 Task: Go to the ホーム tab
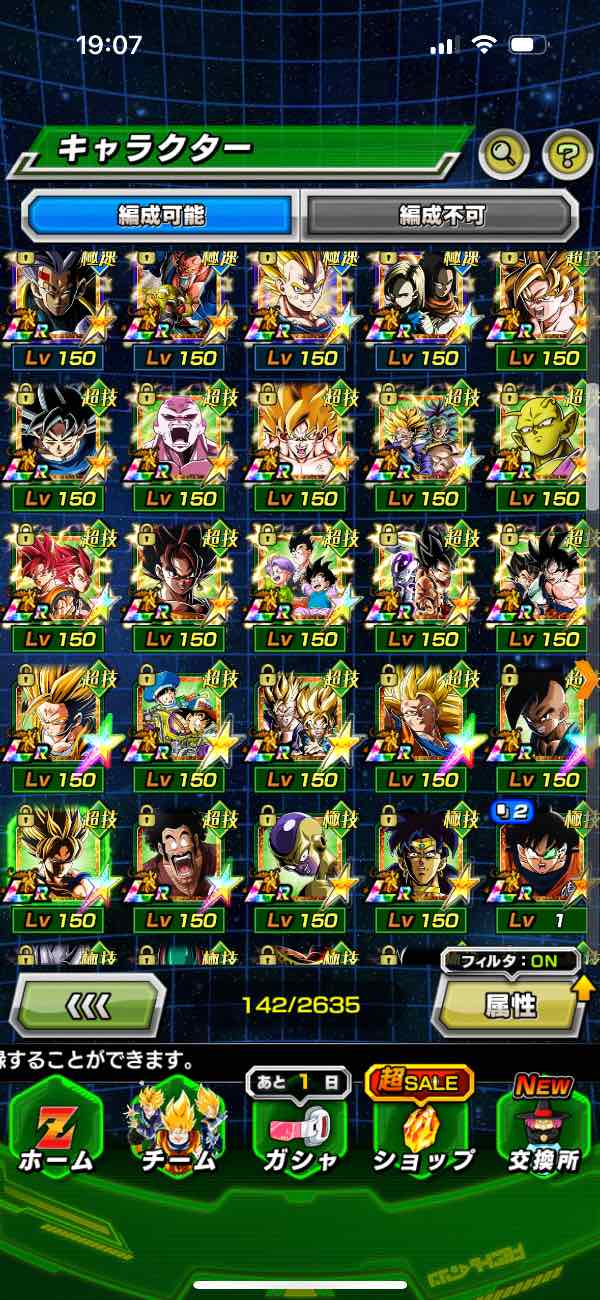click(56, 1130)
